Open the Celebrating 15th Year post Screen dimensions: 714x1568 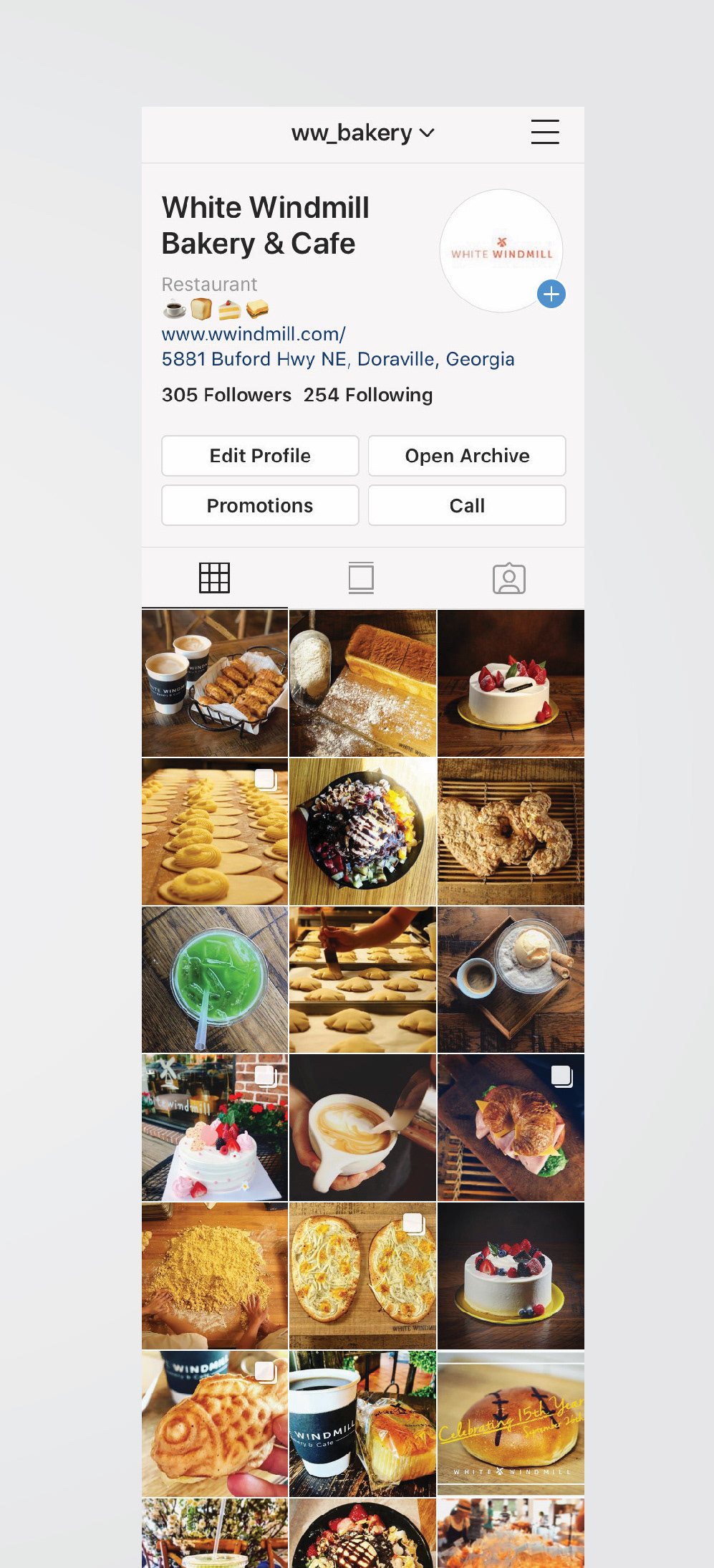coord(511,1424)
